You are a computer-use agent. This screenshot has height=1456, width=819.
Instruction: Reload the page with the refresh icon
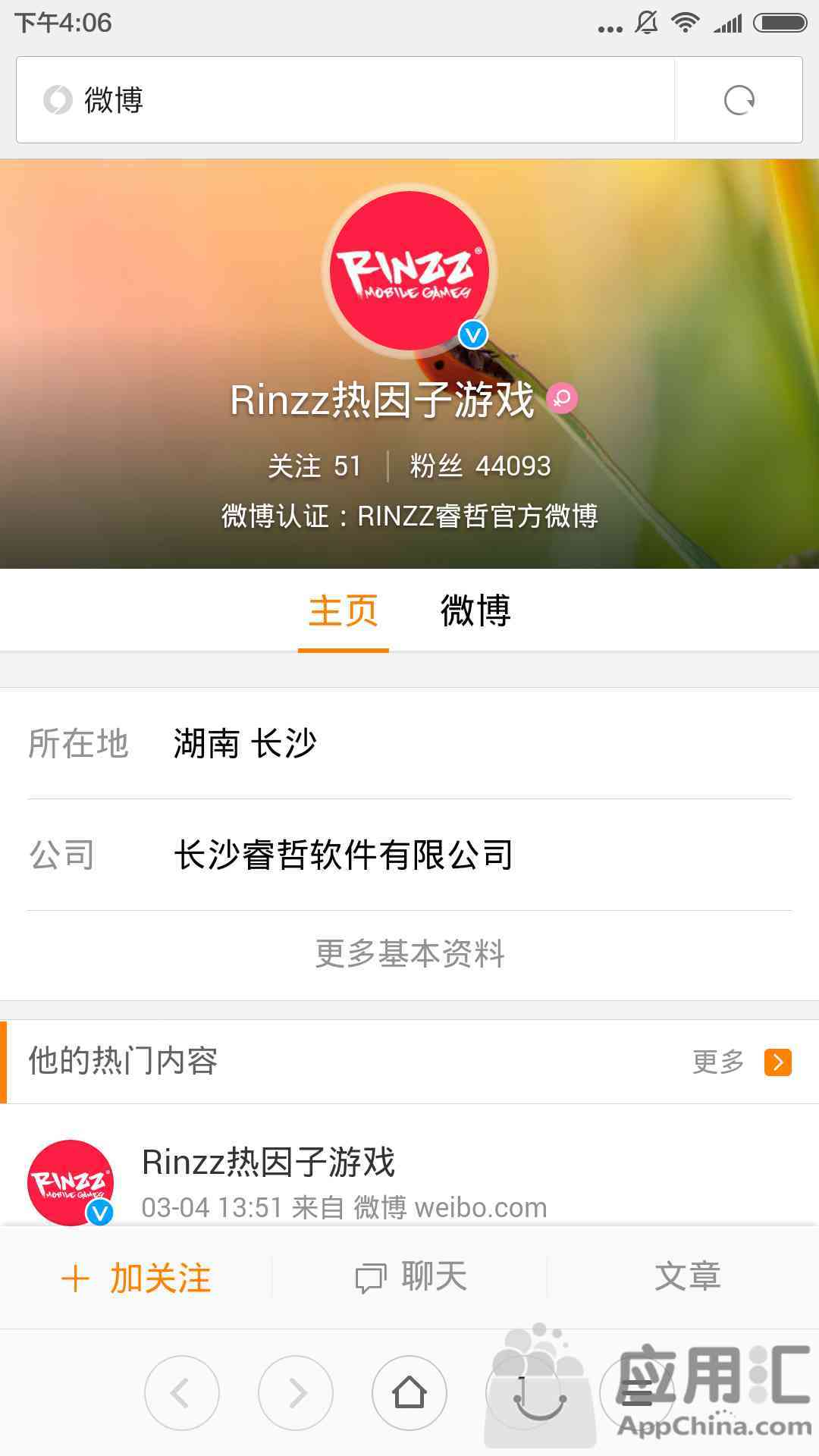[739, 100]
